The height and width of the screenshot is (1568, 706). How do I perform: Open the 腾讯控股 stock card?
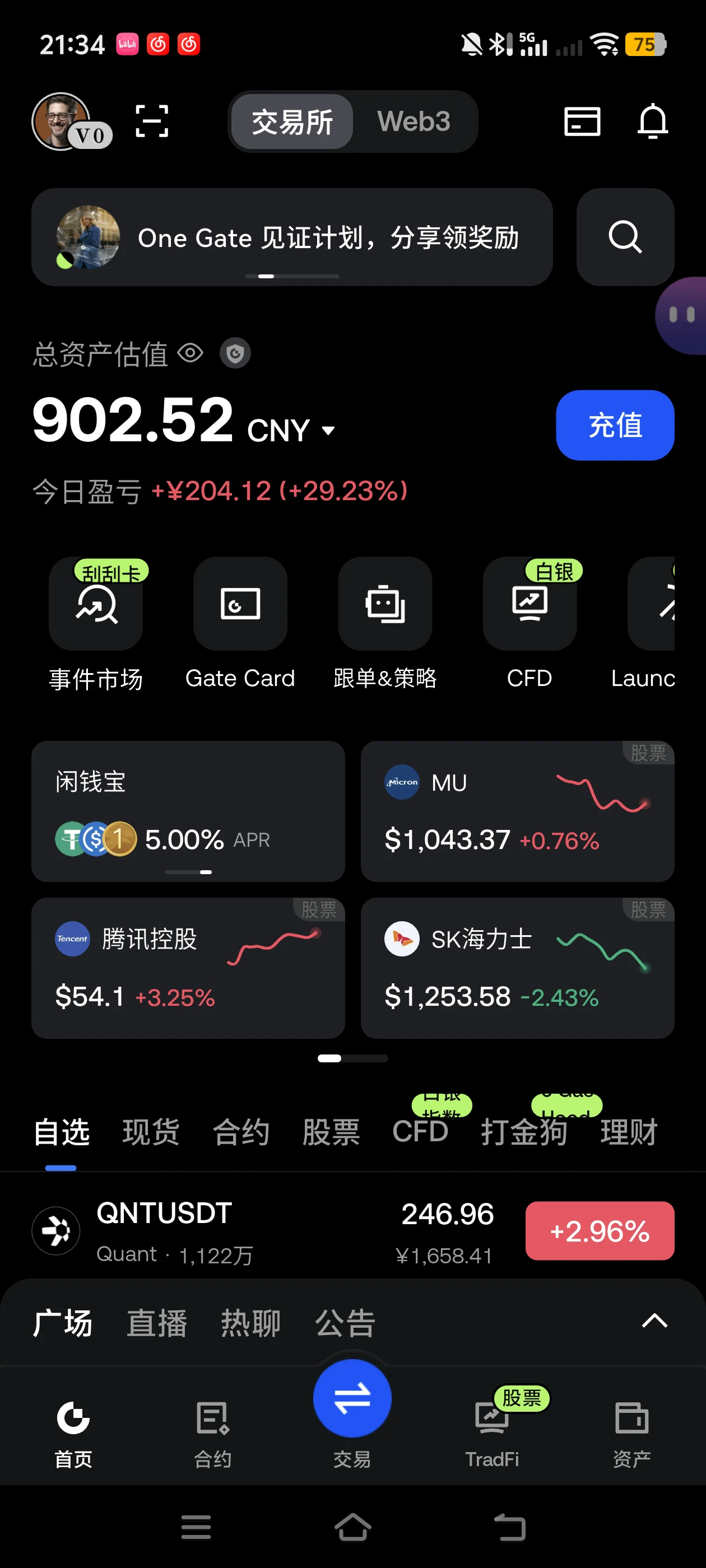[x=188, y=968]
